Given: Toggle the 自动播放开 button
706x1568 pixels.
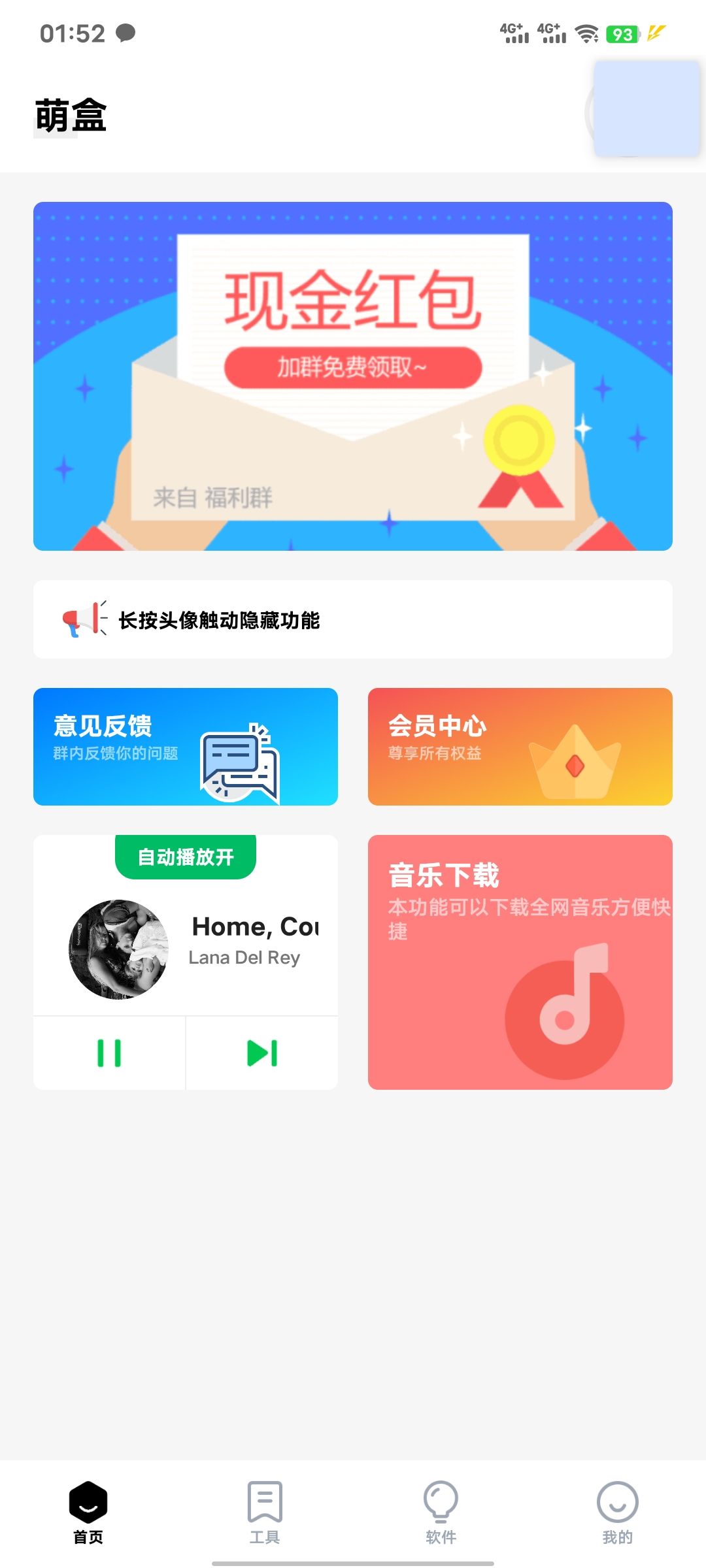Looking at the screenshot, I should [x=186, y=857].
